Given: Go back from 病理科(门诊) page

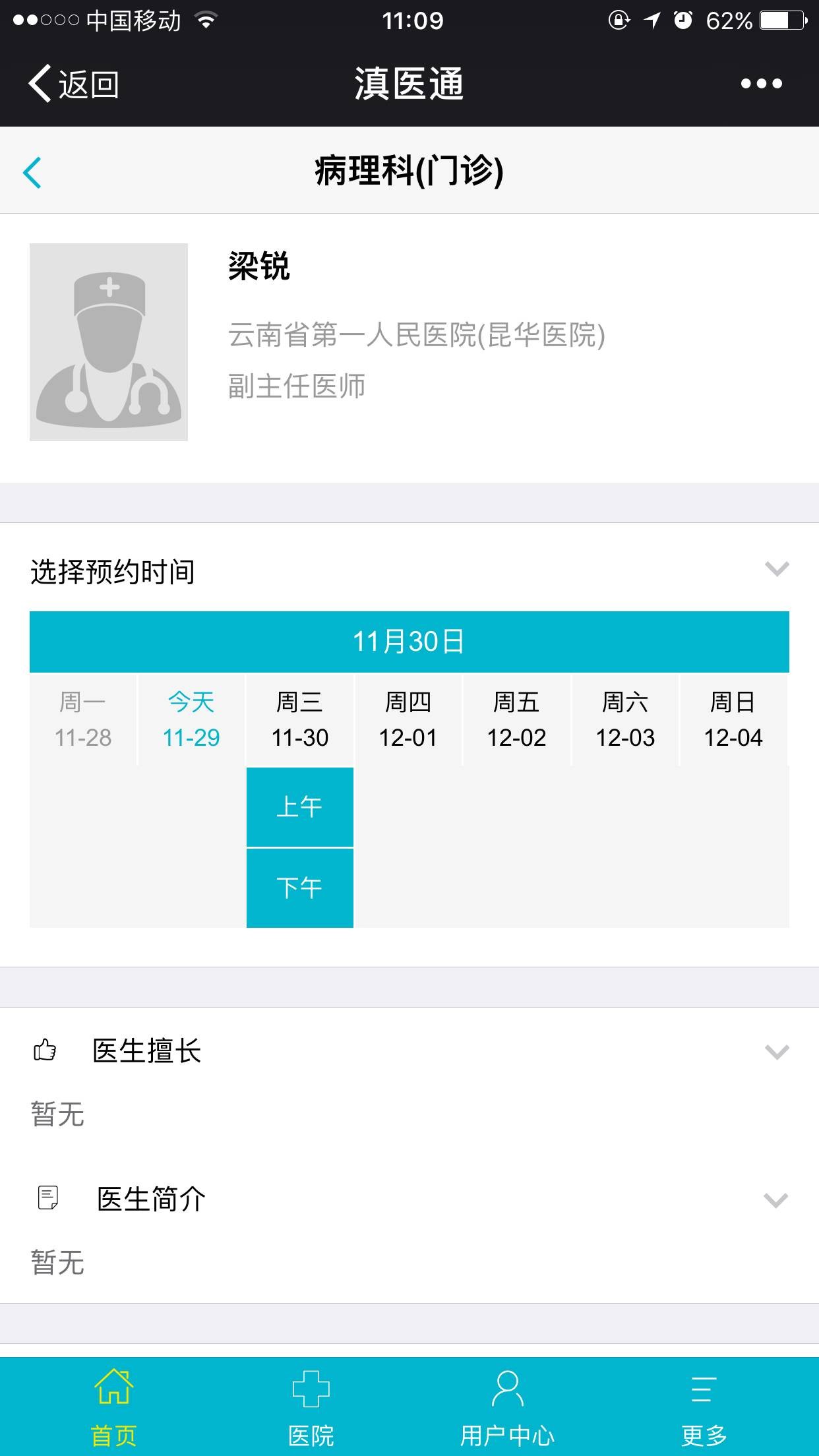Looking at the screenshot, I should coord(32,172).
